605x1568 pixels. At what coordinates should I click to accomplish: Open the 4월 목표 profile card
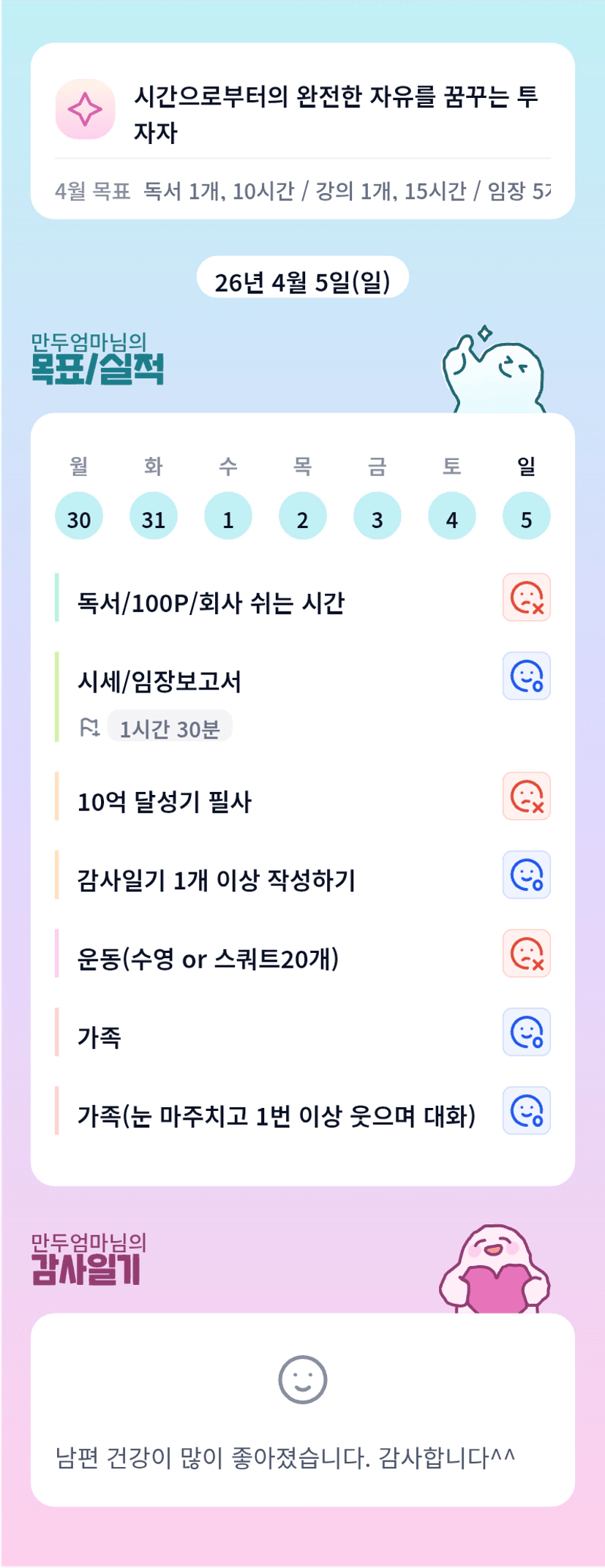click(302, 132)
